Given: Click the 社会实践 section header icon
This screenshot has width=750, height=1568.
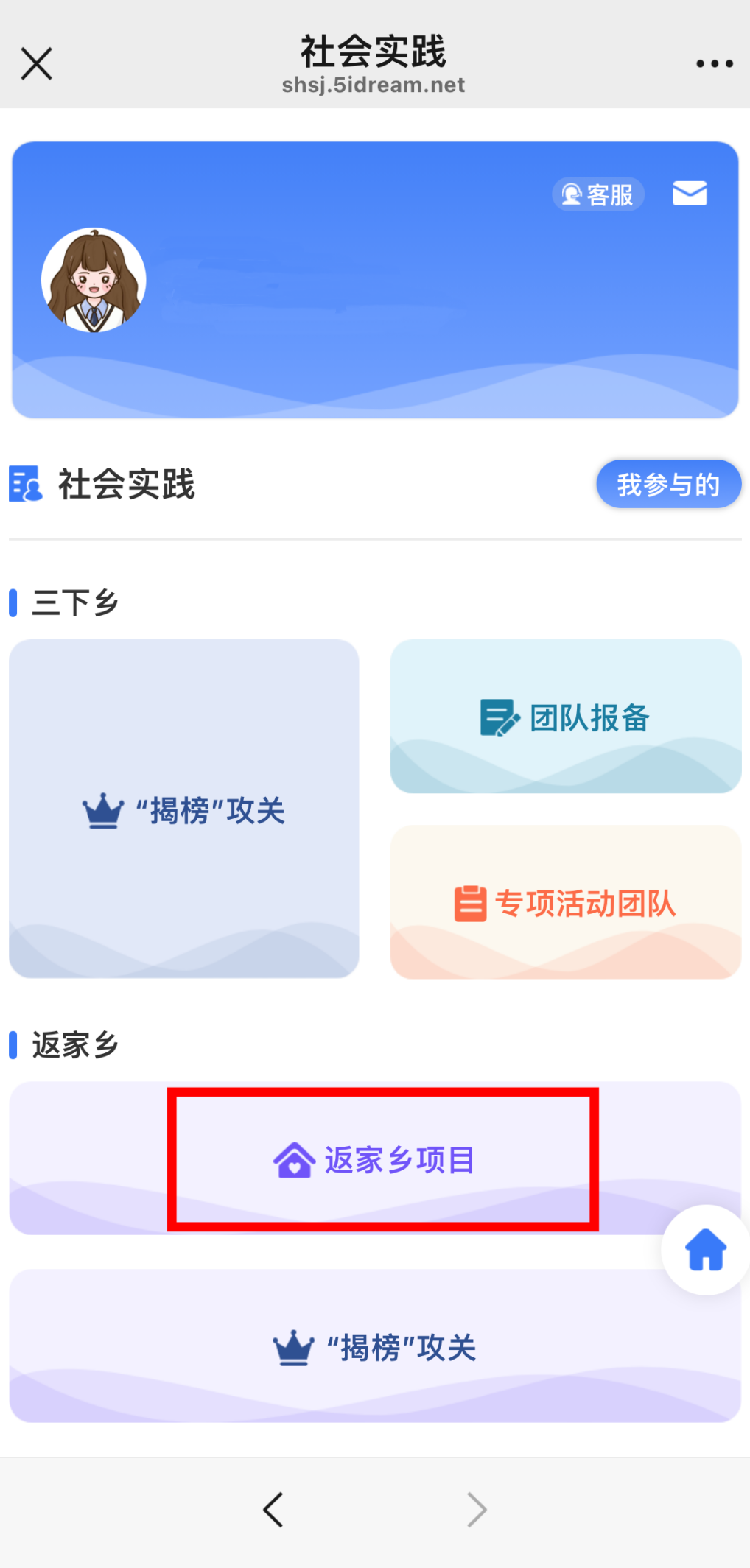Looking at the screenshot, I should 25,484.
